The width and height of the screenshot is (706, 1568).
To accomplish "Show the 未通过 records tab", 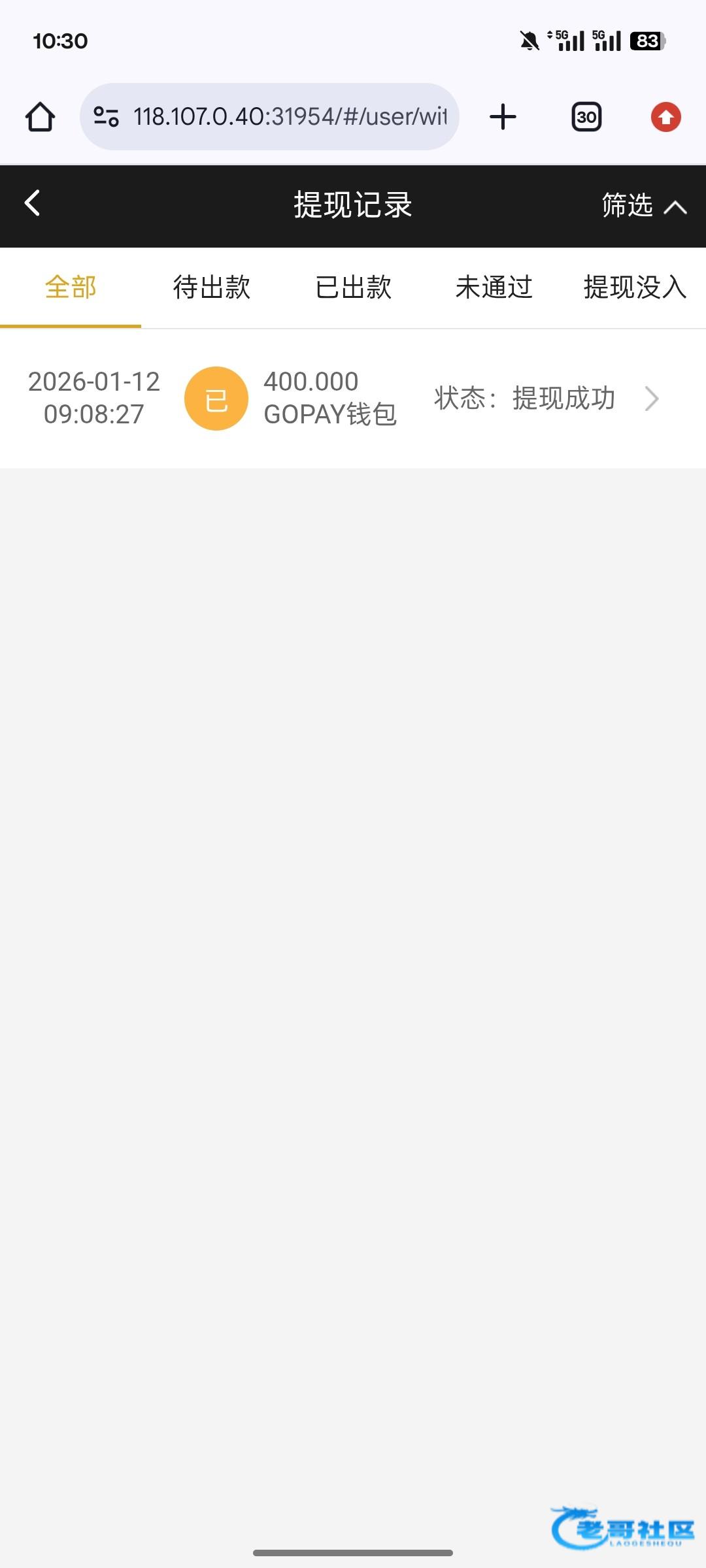I will pos(494,287).
